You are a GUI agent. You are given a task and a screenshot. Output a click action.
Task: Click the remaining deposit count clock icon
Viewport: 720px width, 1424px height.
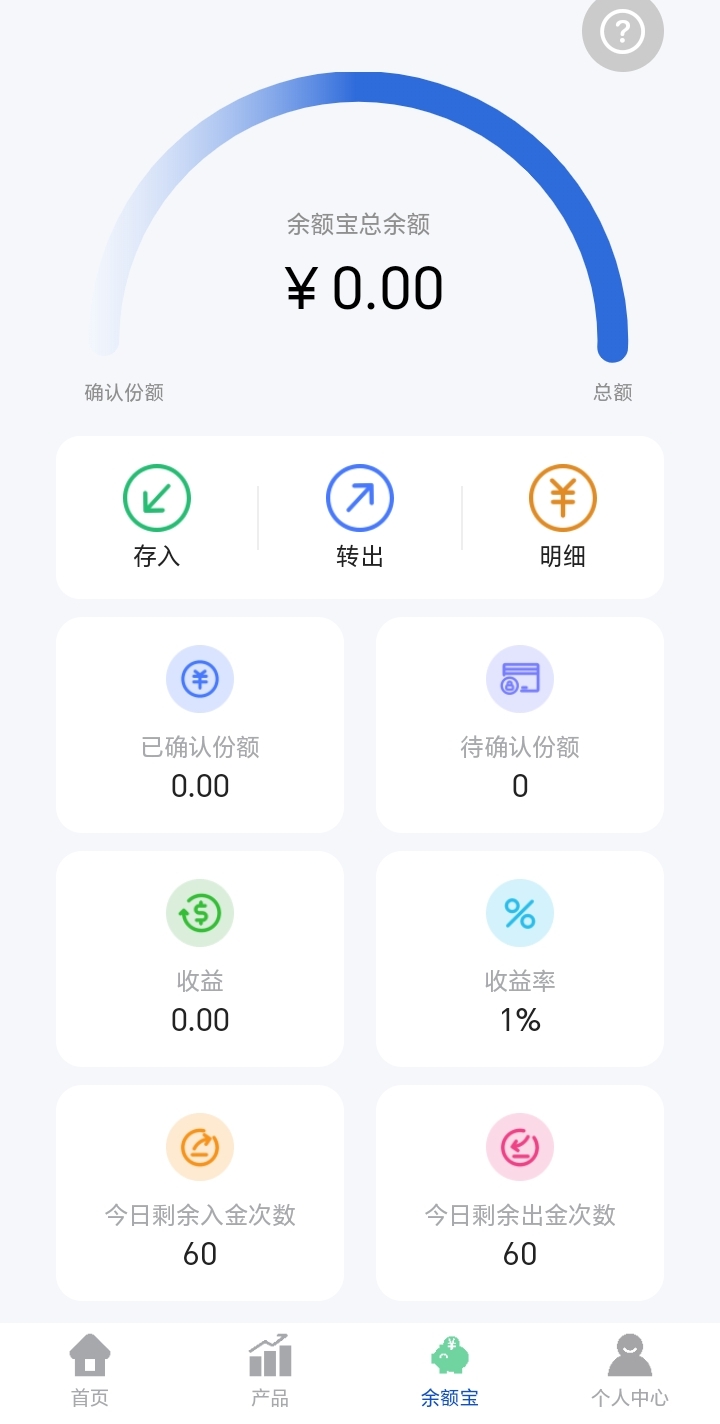coord(199,1146)
